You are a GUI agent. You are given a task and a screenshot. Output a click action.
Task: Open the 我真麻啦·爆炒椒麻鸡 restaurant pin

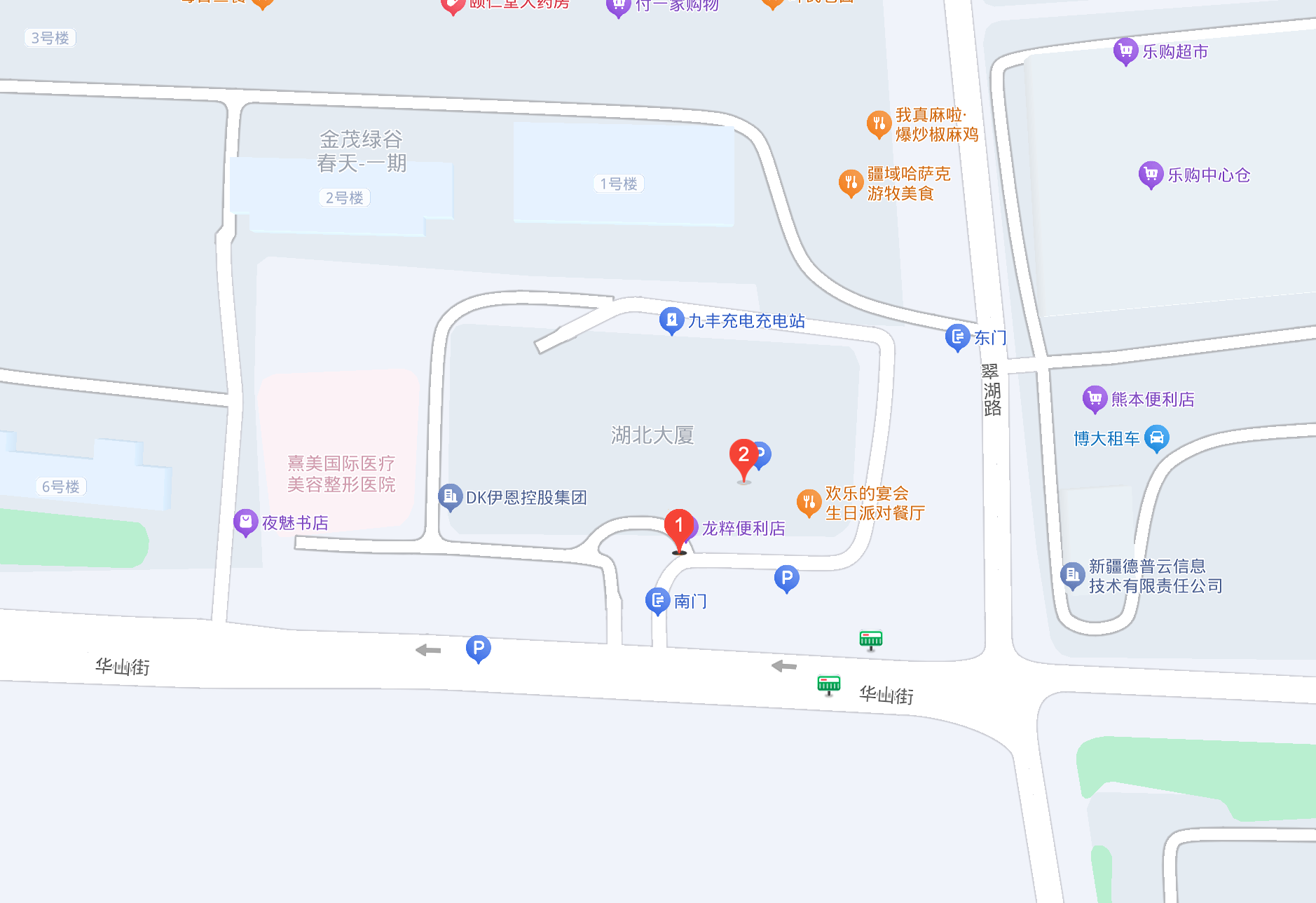click(879, 125)
